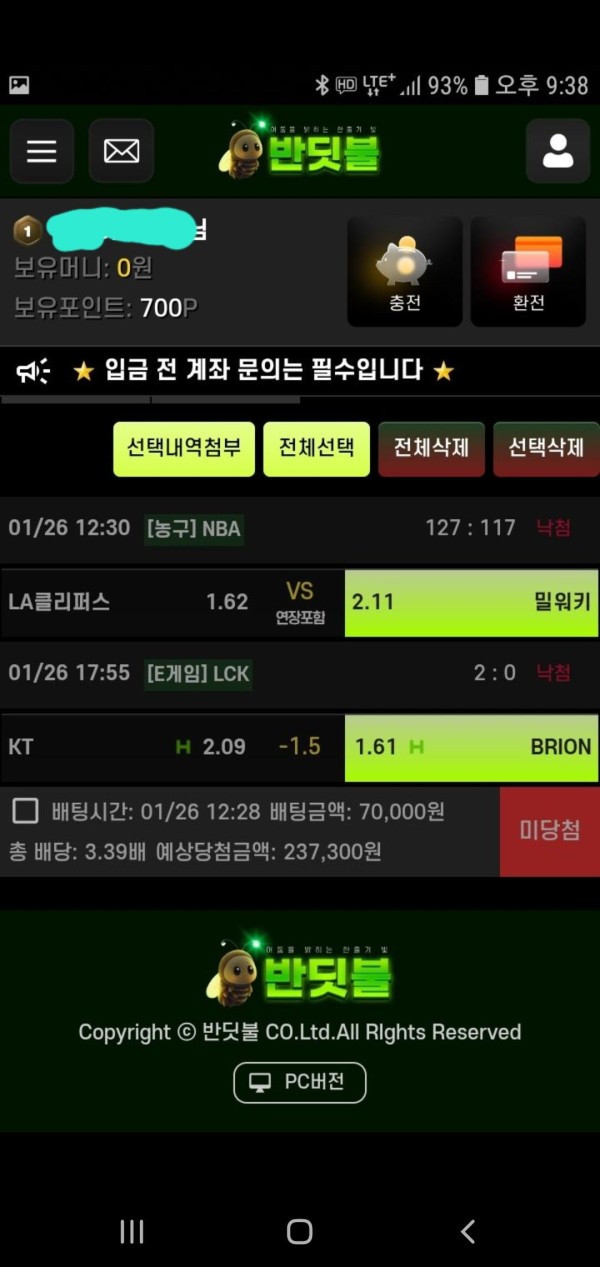
Task: Go back with the system back button
Action: pyautogui.click(x=467, y=1231)
